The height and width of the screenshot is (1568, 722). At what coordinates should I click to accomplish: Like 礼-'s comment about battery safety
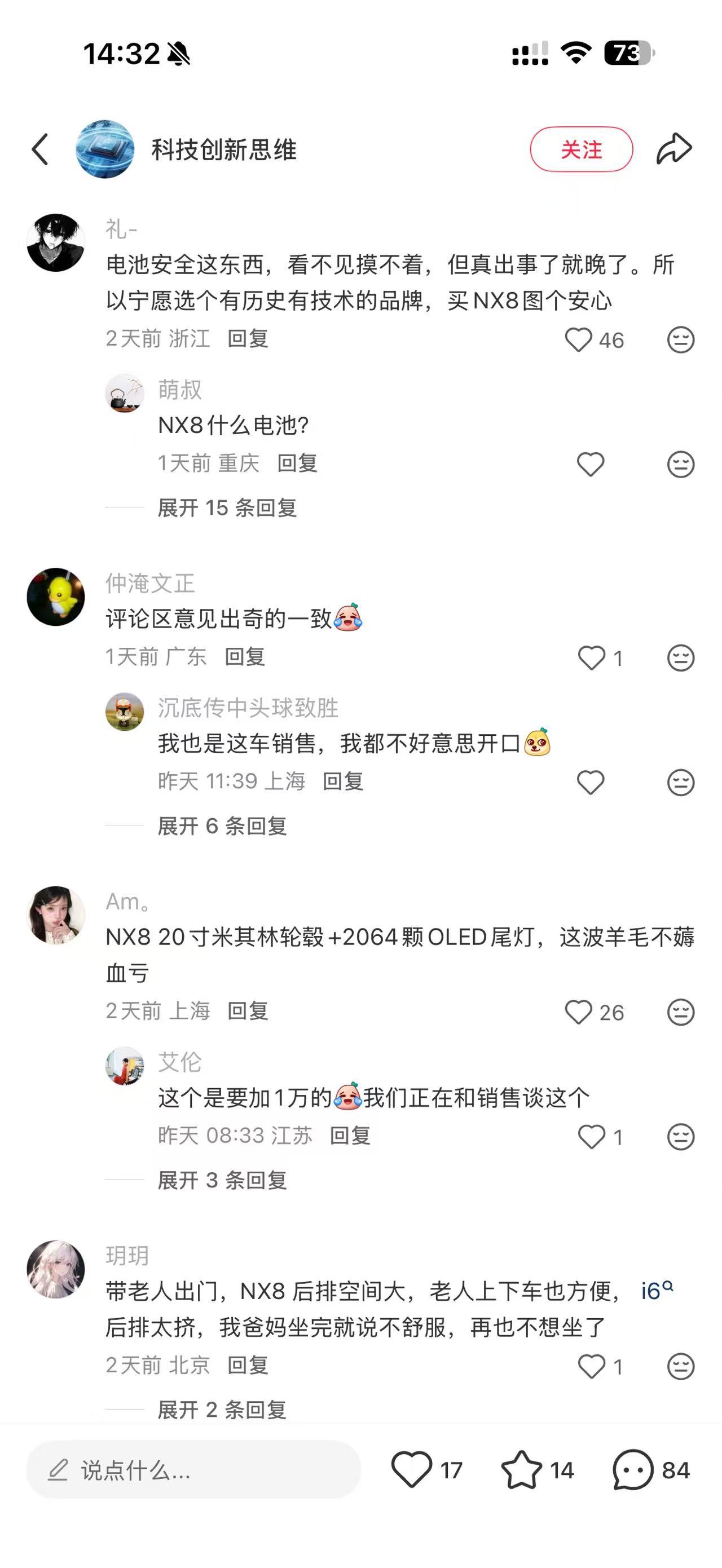coord(579,339)
